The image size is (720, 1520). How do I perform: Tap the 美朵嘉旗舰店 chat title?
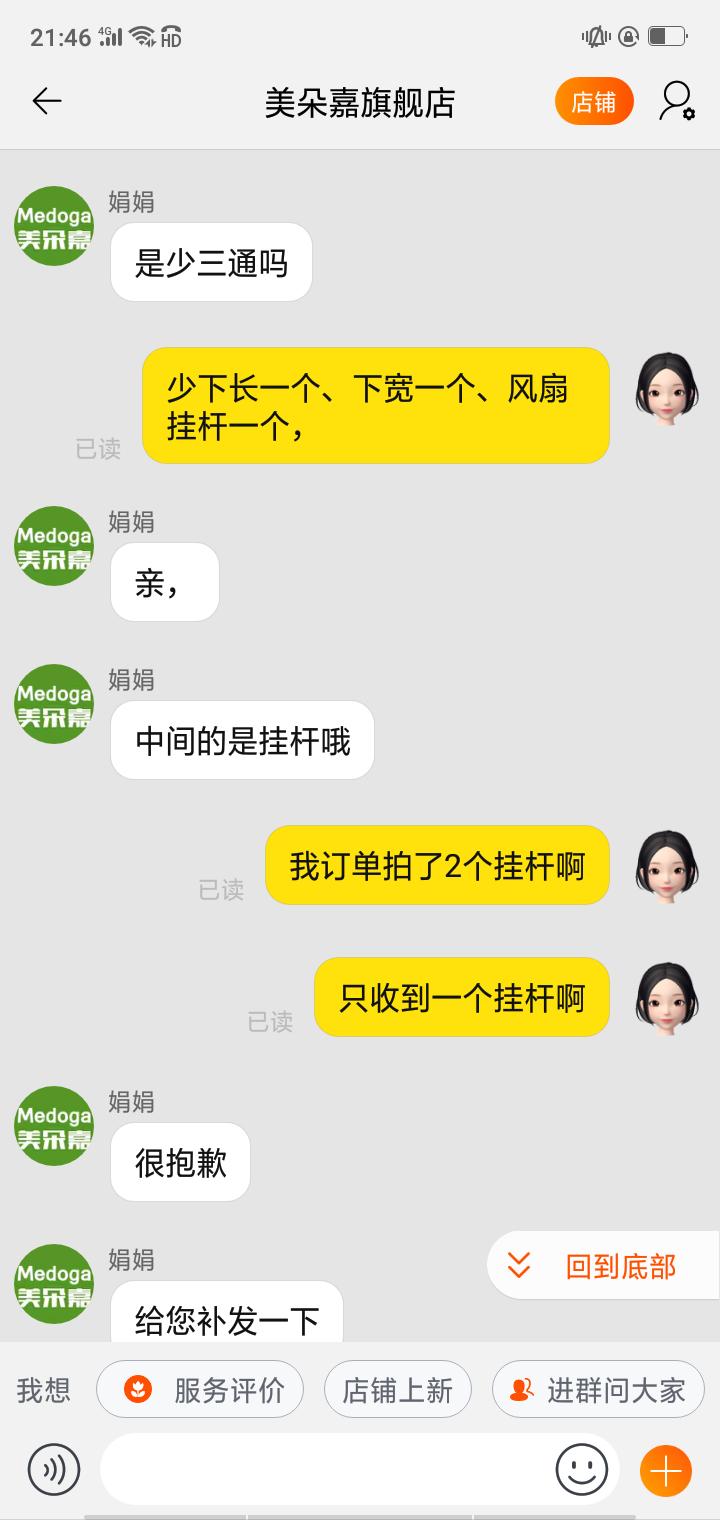360,103
